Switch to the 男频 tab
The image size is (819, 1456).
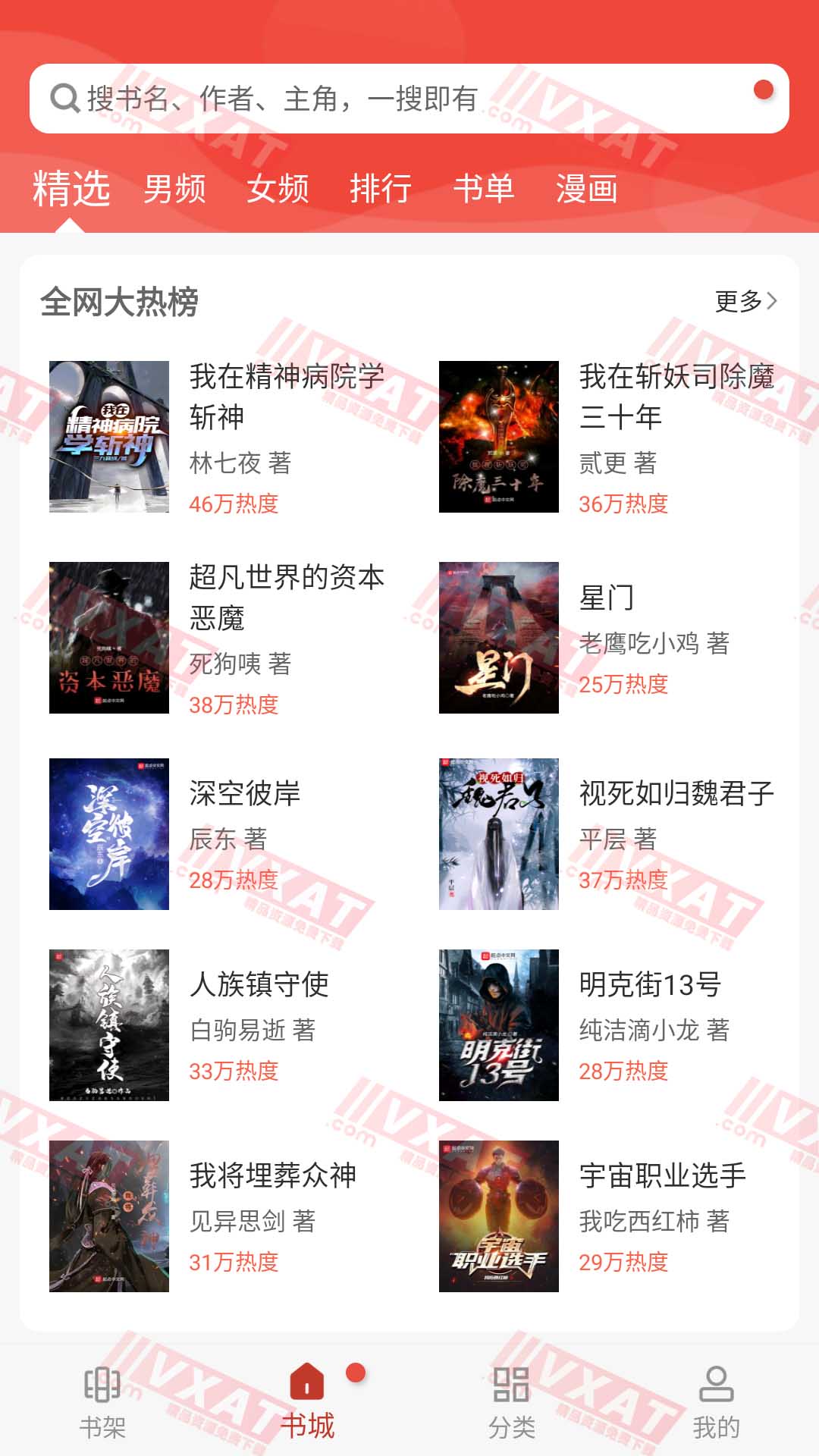(x=176, y=190)
